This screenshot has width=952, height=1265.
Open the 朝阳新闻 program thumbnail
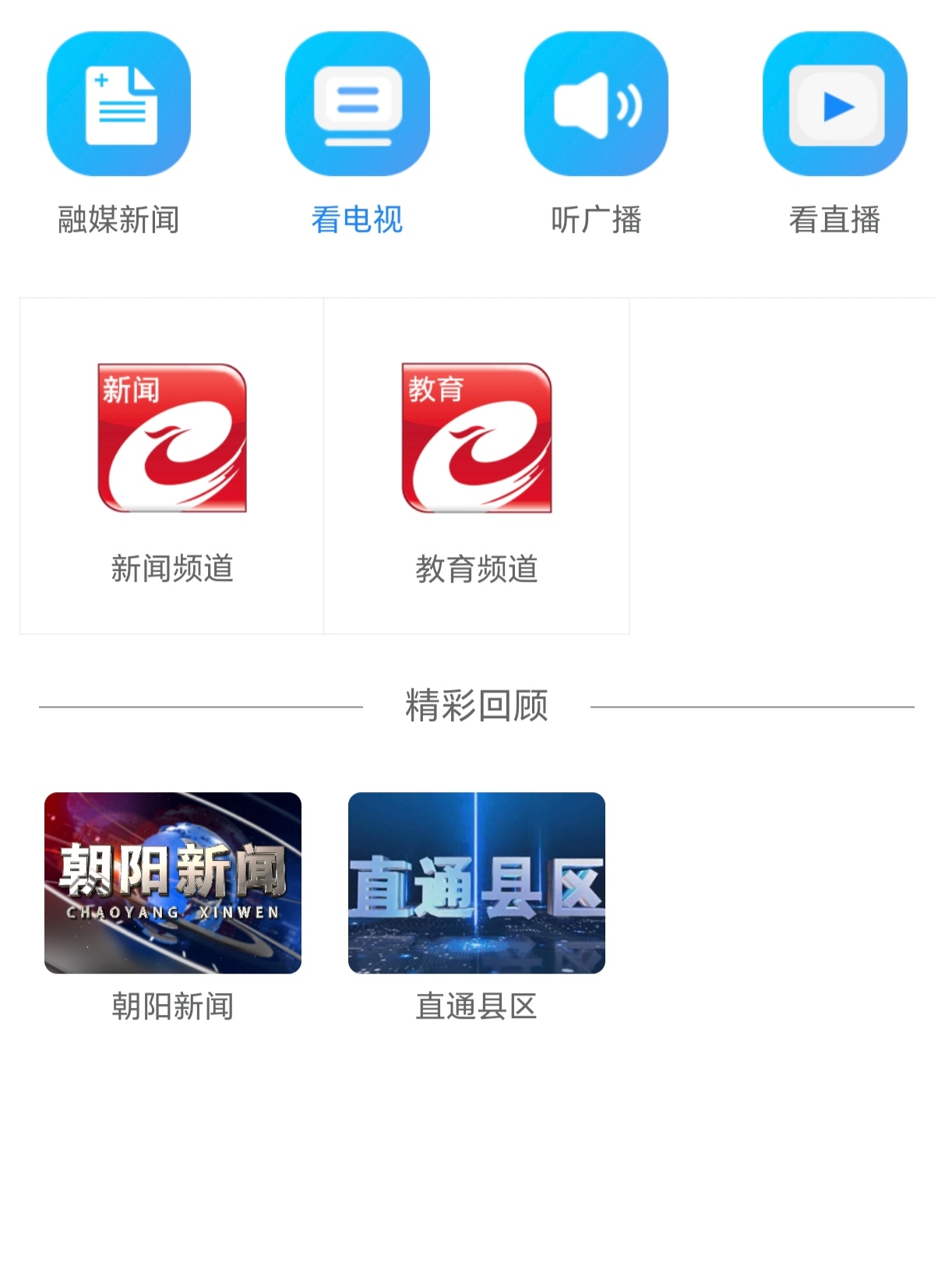pos(173,882)
